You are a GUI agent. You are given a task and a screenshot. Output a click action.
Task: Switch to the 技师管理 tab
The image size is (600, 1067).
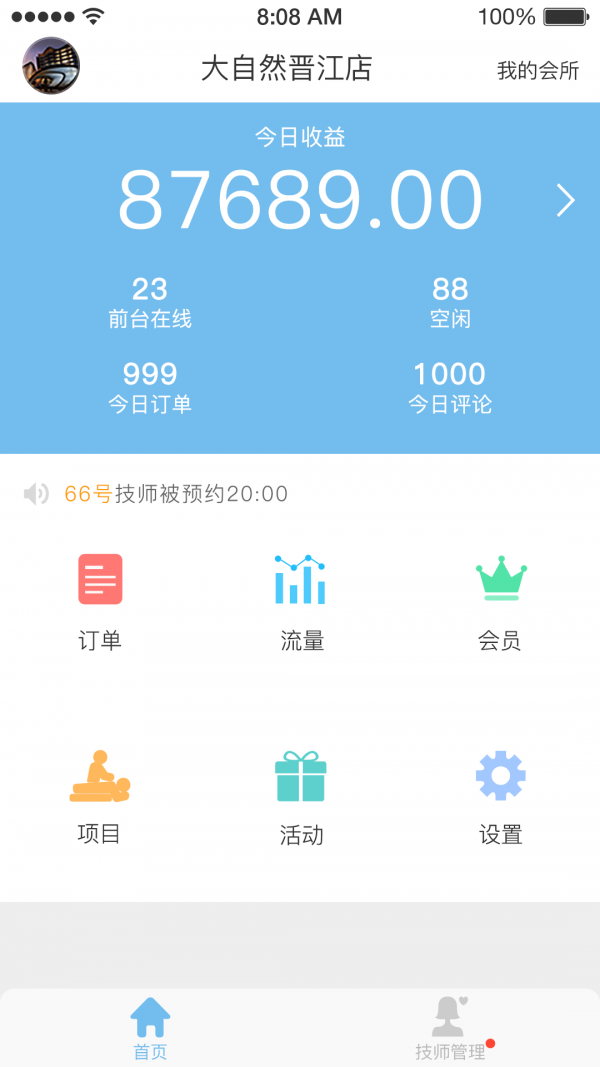pos(450,1028)
